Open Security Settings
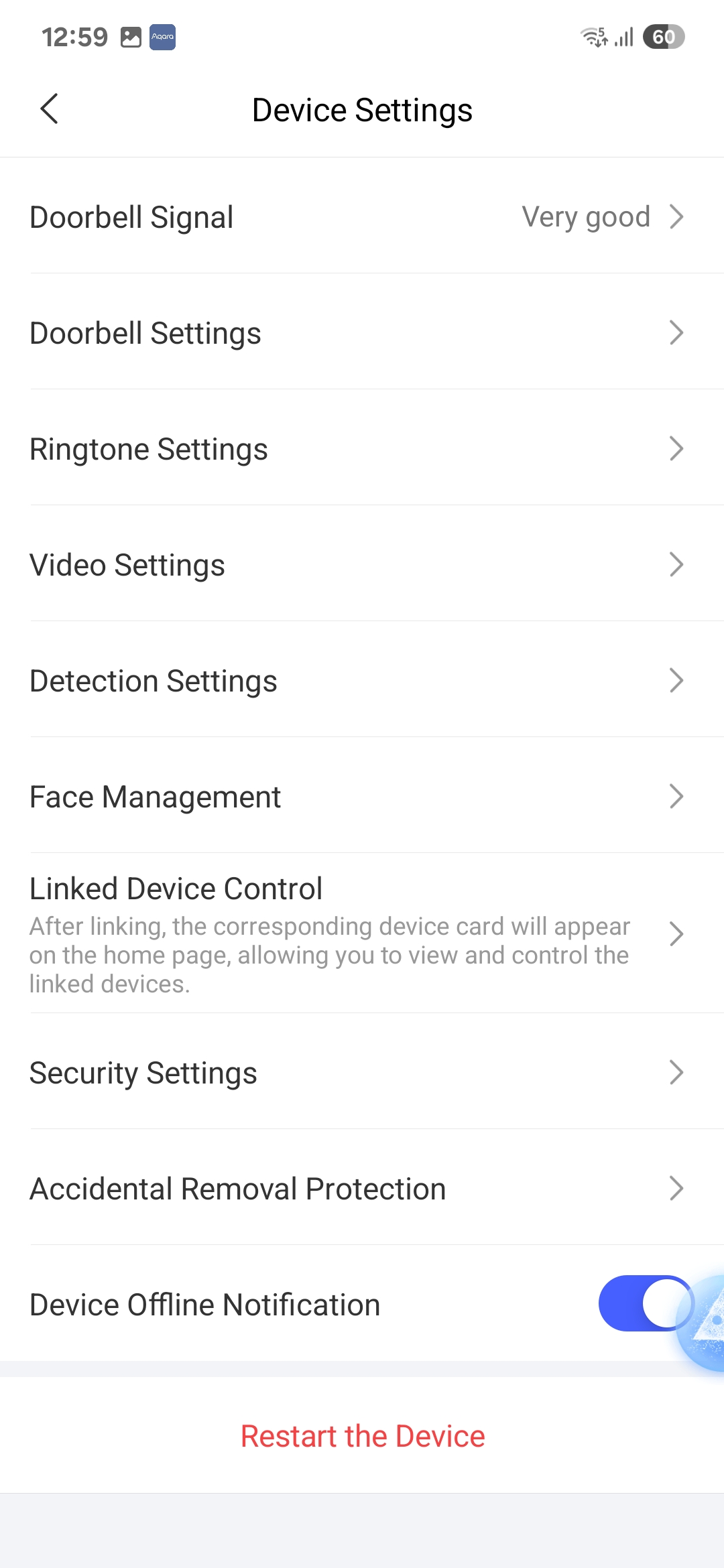 click(362, 1073)
